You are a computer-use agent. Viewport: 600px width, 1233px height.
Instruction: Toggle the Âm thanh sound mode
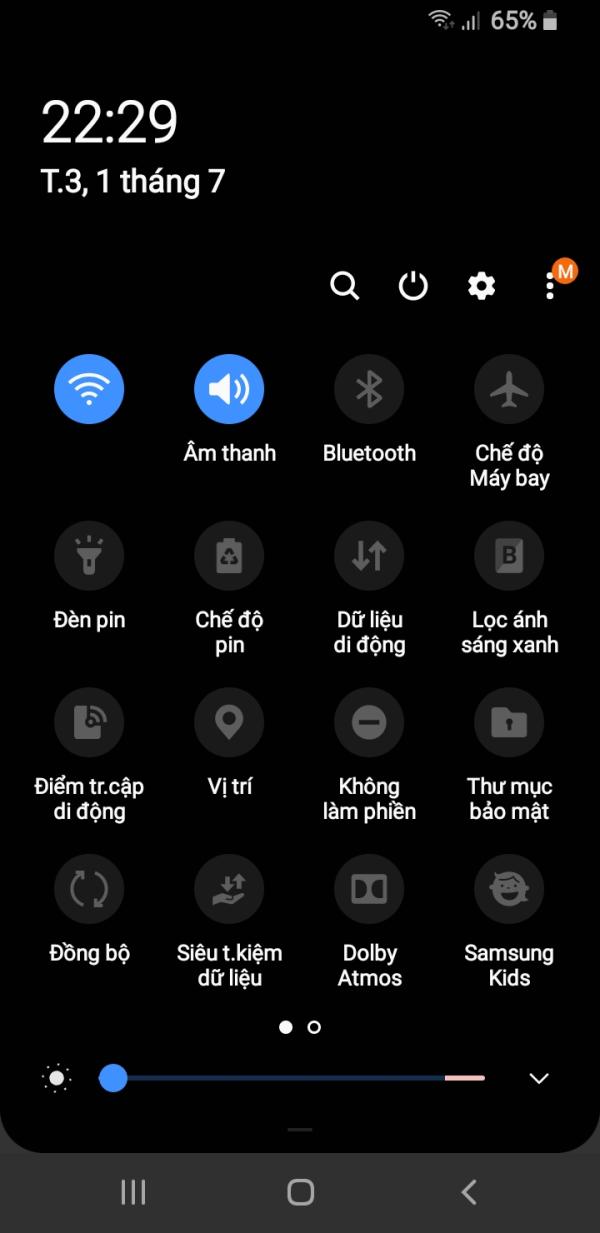tap(229, 389)
